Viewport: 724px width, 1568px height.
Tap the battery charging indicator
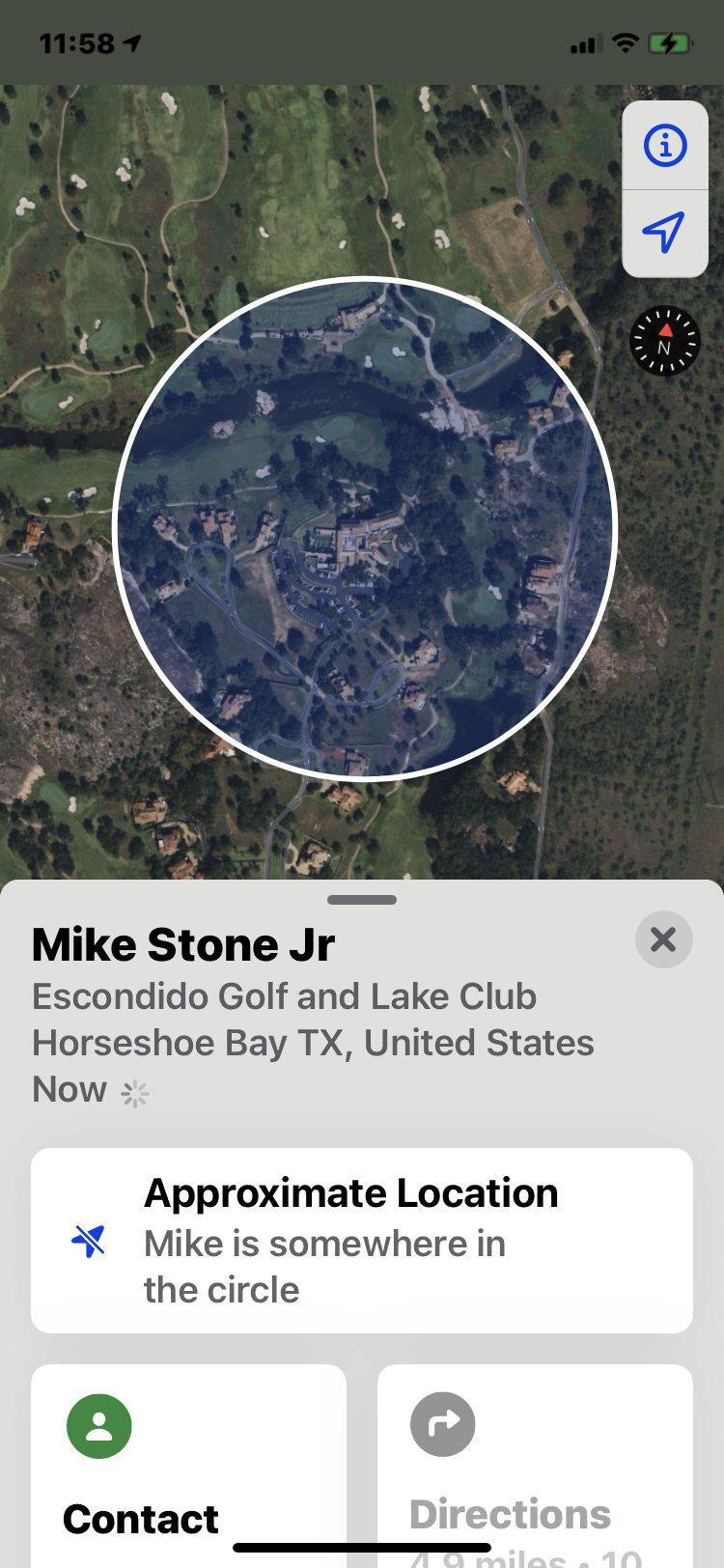(668, 42)
